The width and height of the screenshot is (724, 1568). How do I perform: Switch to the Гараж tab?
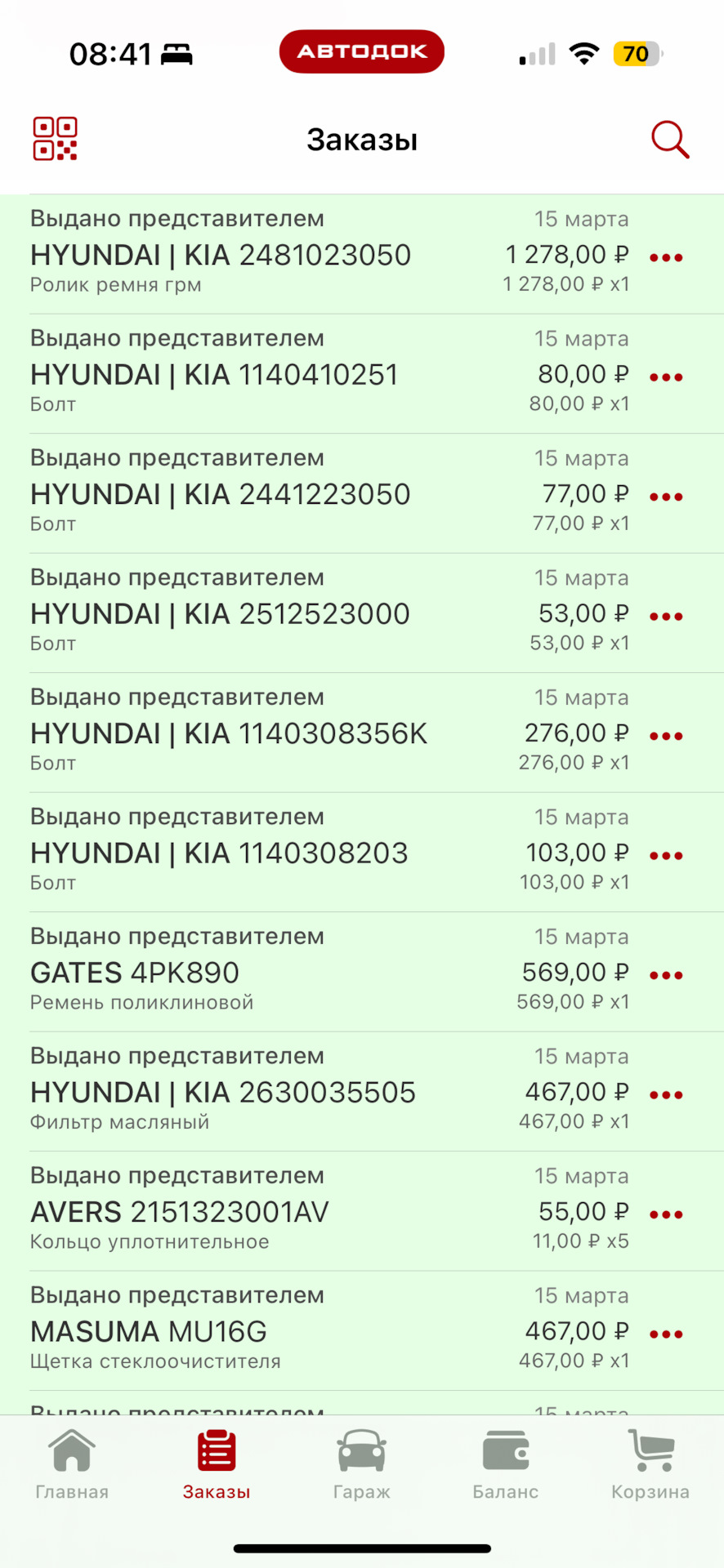(x=361, y=1467)
